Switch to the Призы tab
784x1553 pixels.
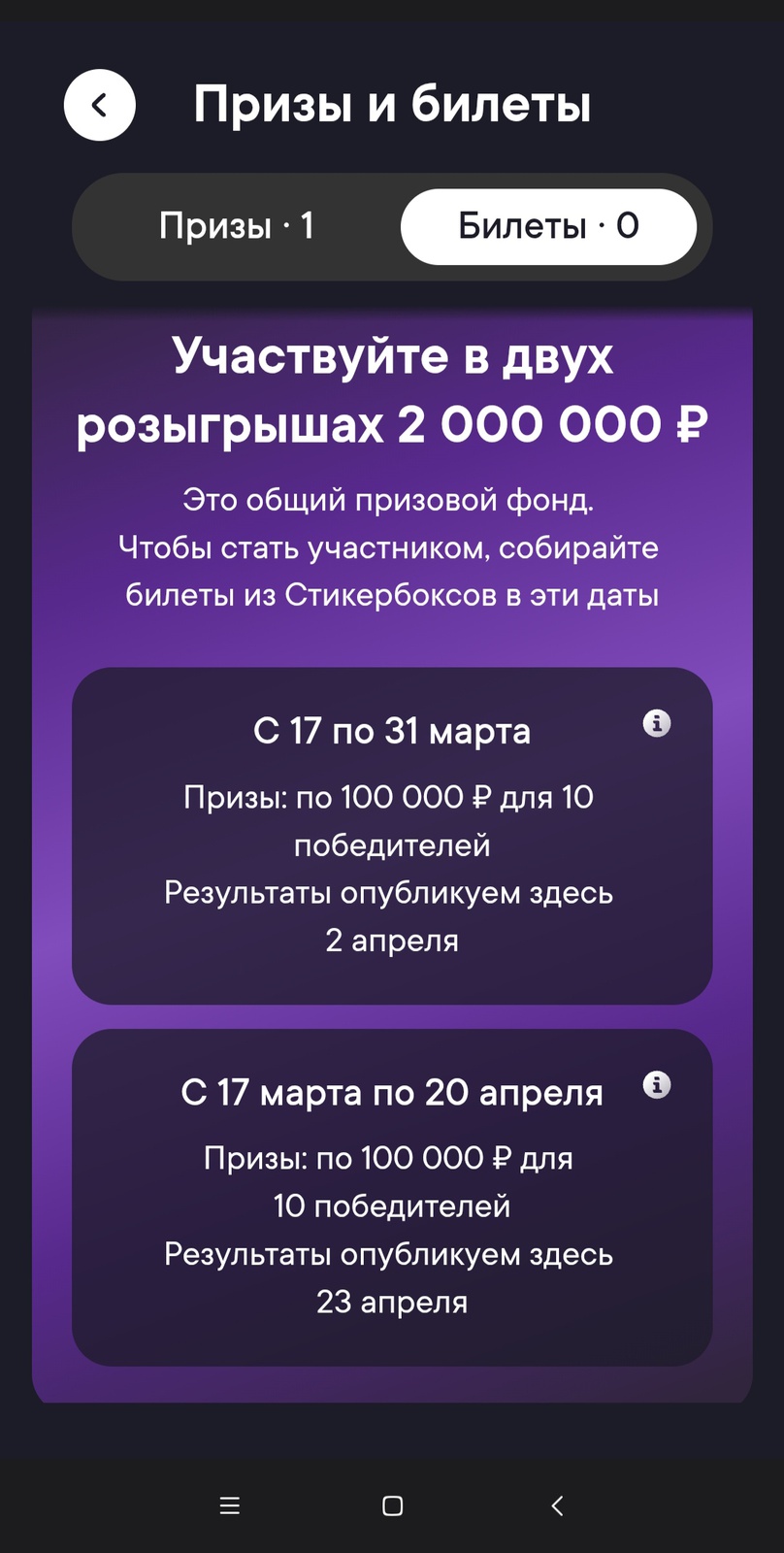[236, 226]
